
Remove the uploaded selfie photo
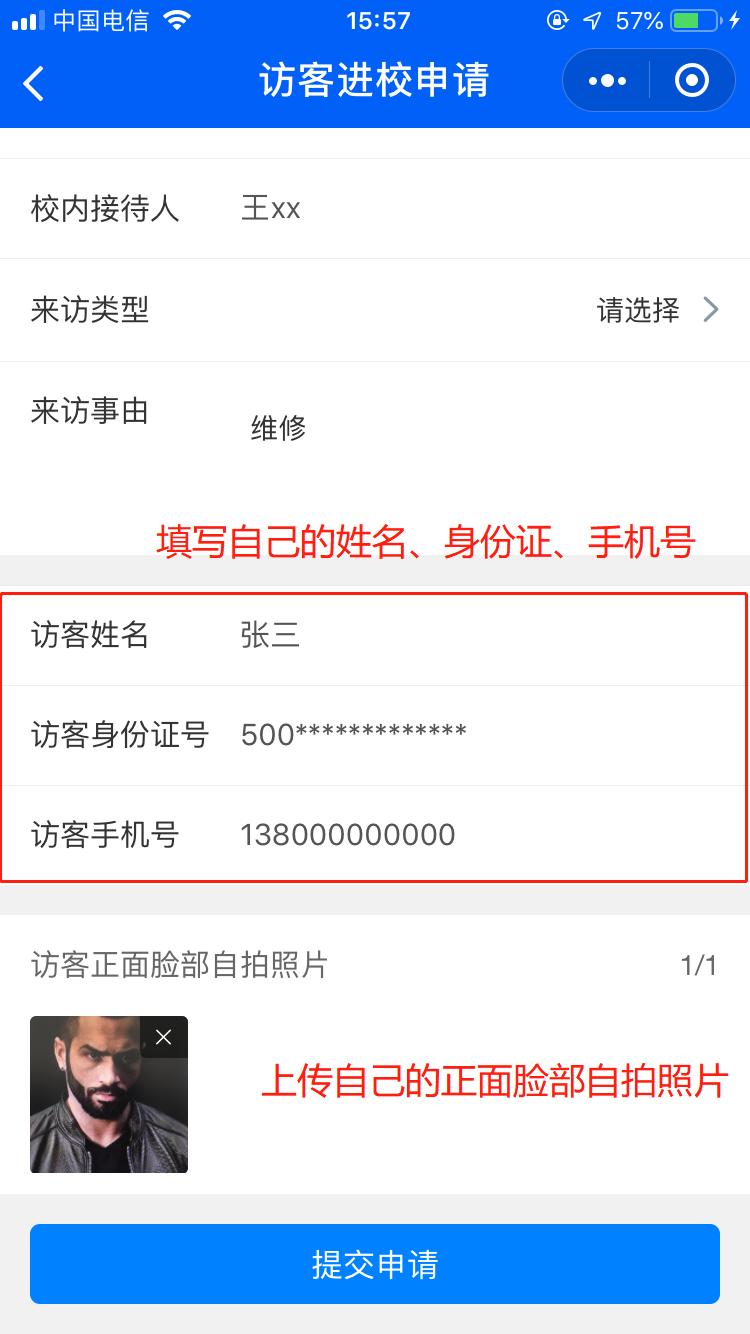[x=164, y=1037]
